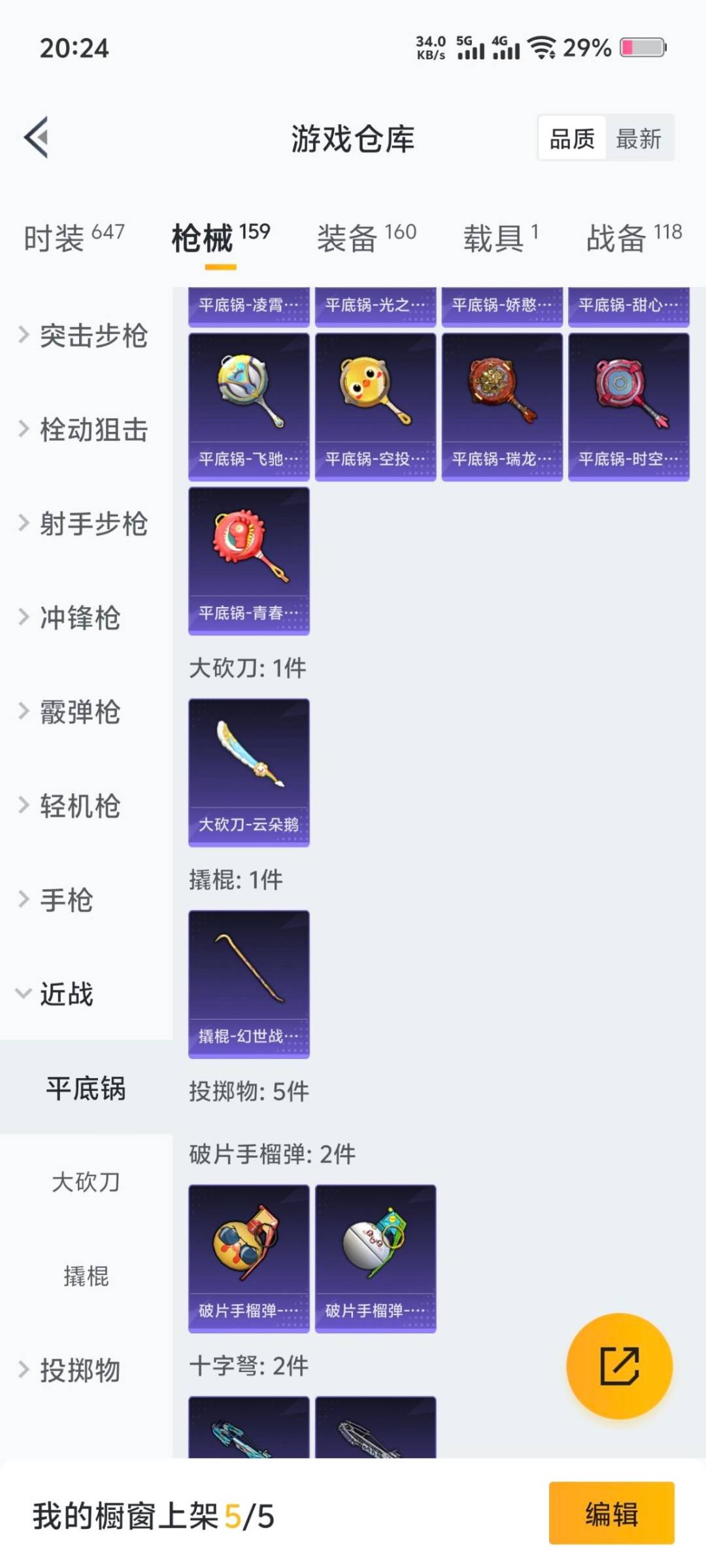Open the 大砍刀-云朵鹅 machete item
The height and width of the screenshot is (1568, 706).
point(249,771)
